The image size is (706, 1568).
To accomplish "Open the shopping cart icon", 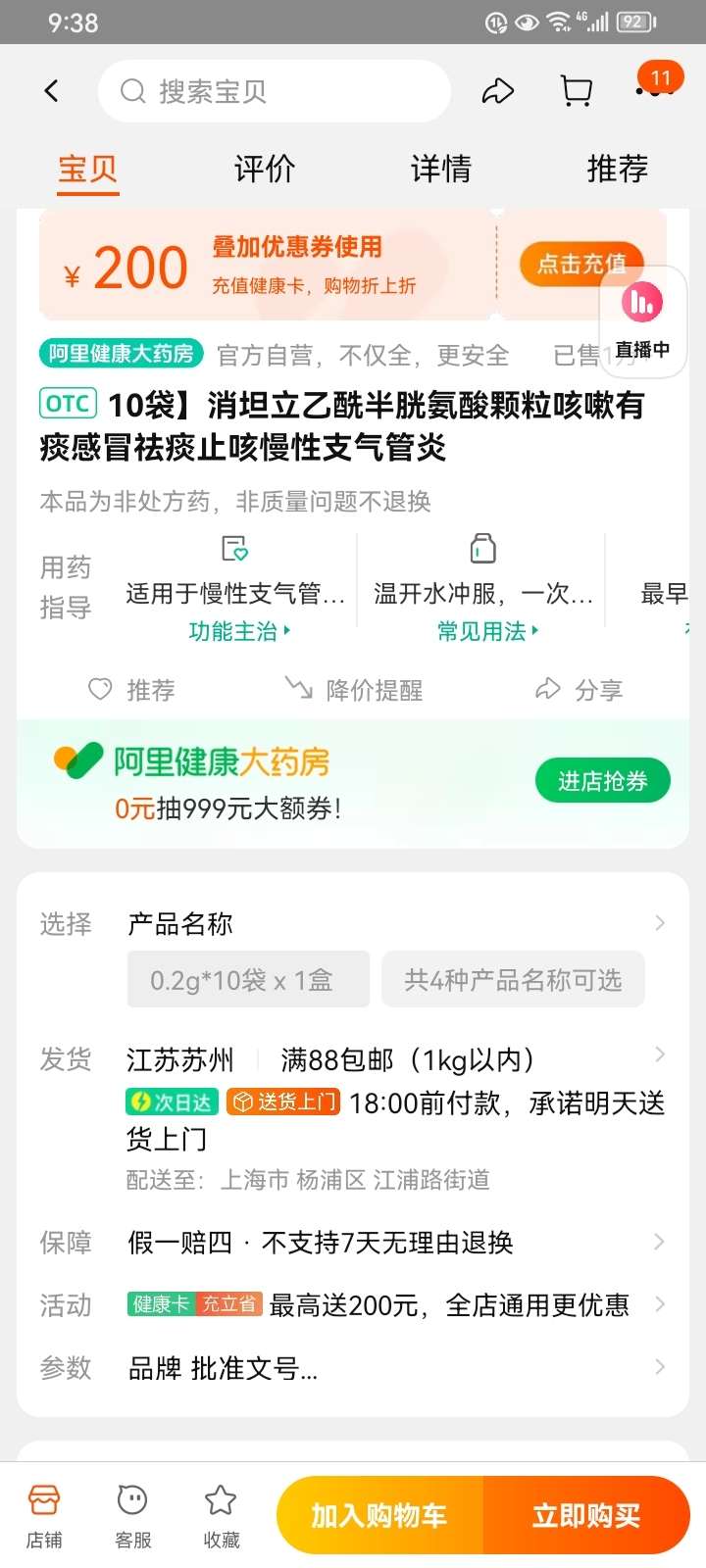I will 577,91.
